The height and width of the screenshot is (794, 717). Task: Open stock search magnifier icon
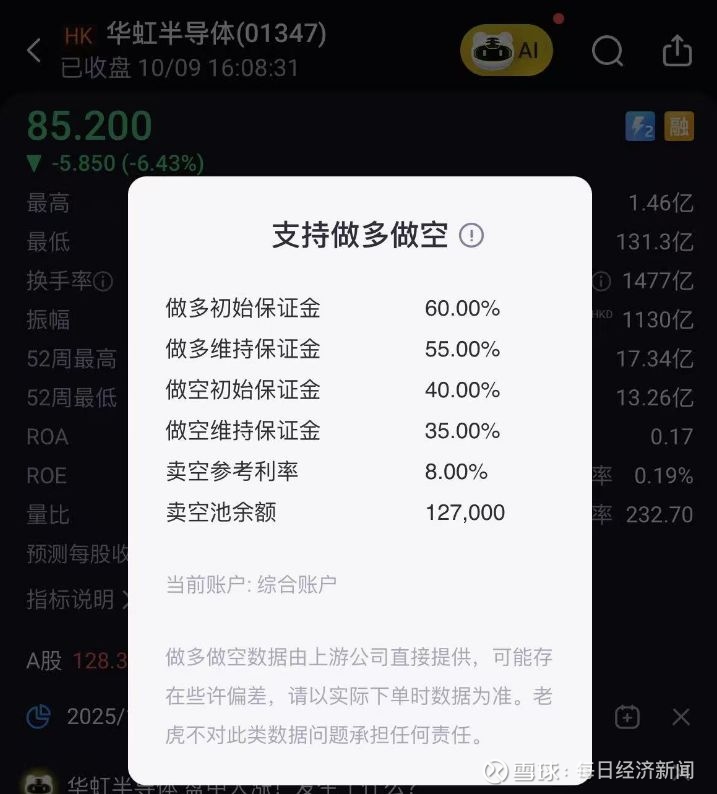[608, 51]
